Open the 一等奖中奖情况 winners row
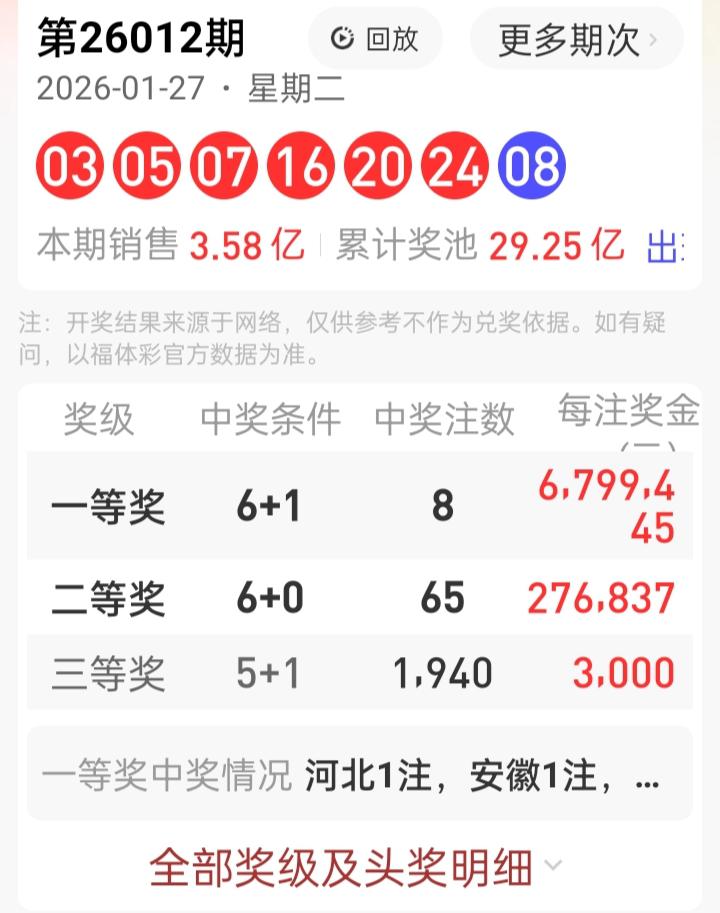 click(x=358, y=774)
